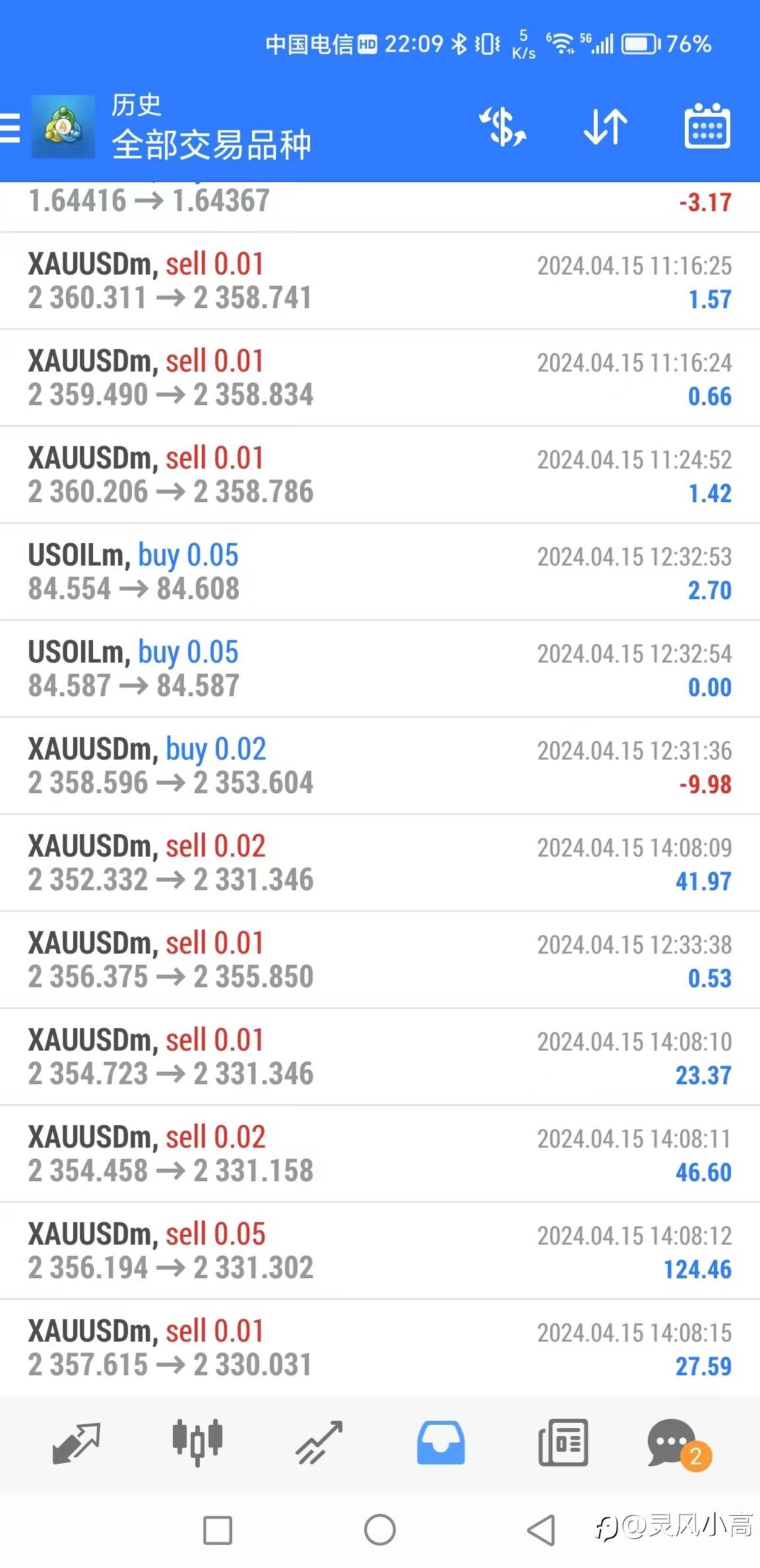Image resolution: width=760 pixels, height=1568 pixels.
Task: Open XAUUSDm sell trade with 27.59 profit
Action: point(380,1348)
